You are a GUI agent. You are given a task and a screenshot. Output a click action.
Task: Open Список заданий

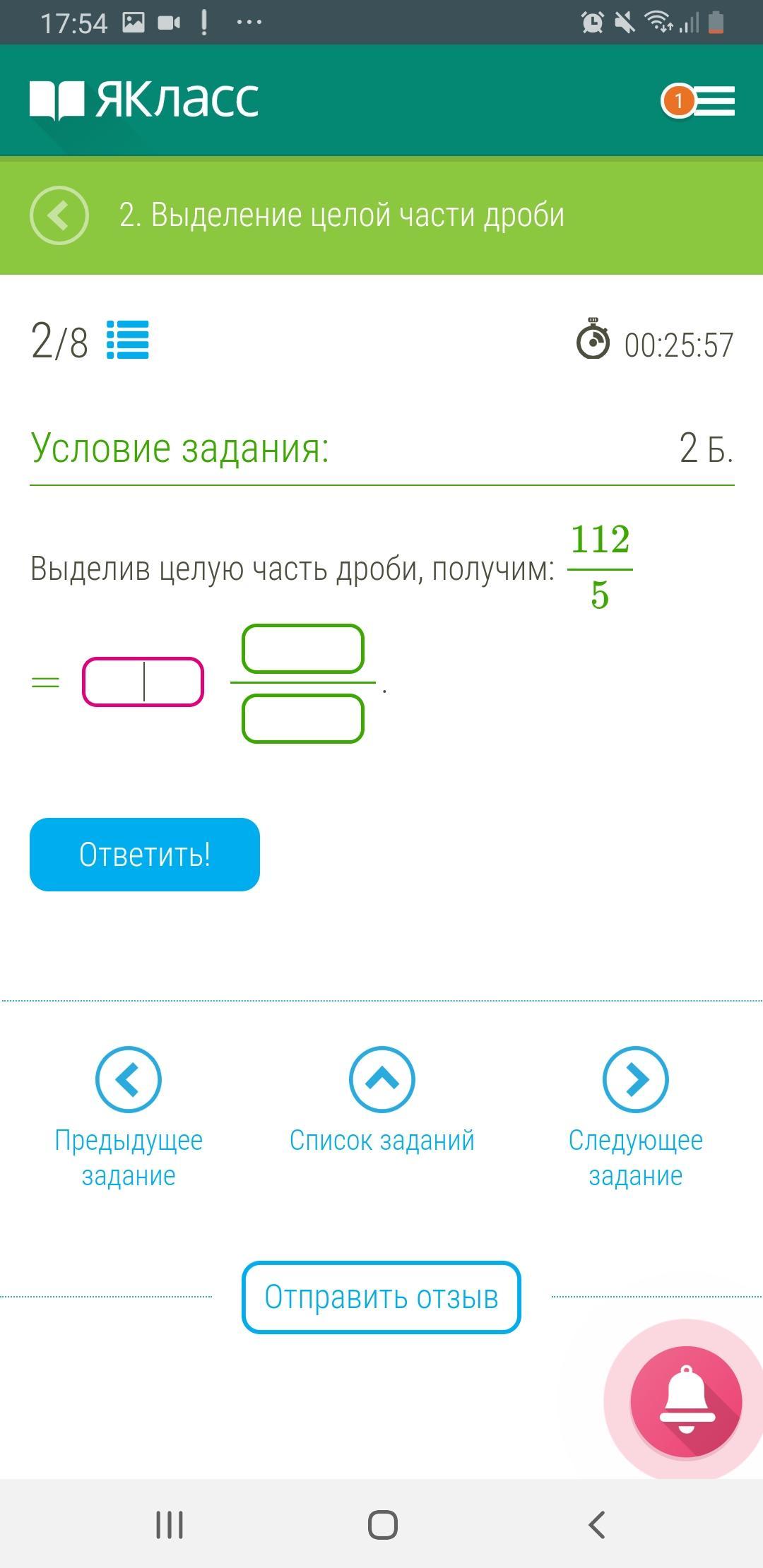[x=381, y=1080]
